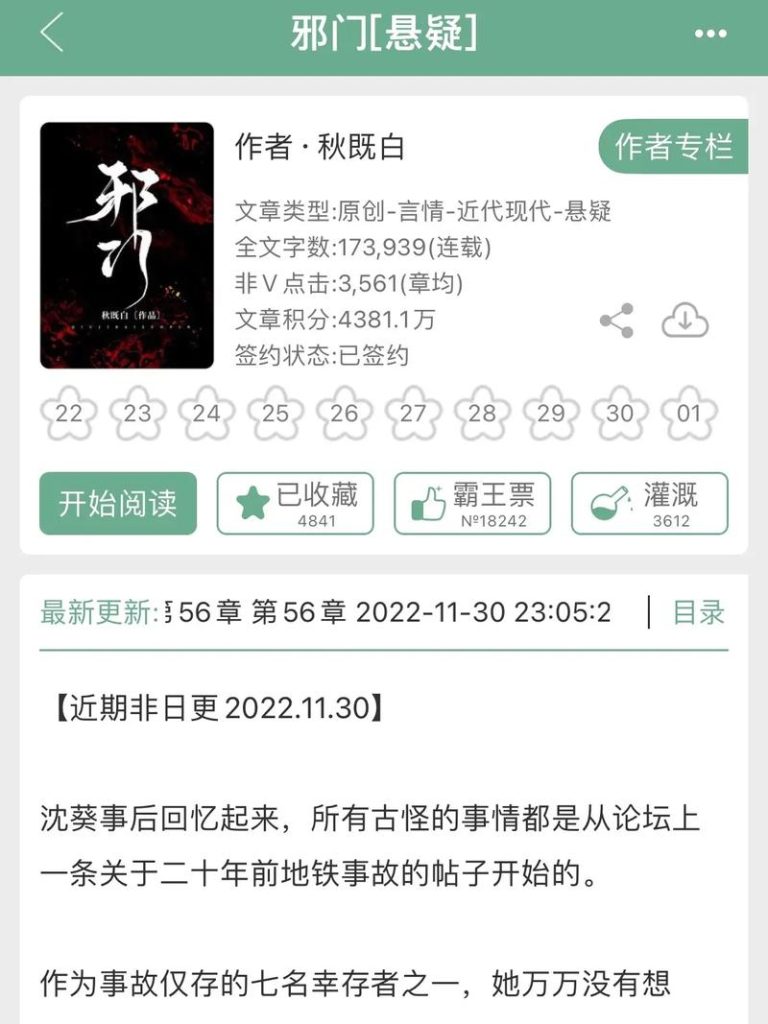This screenshot has width=768, height=1024.
Task: Select the flower marker for date 26
Action: 345,411
